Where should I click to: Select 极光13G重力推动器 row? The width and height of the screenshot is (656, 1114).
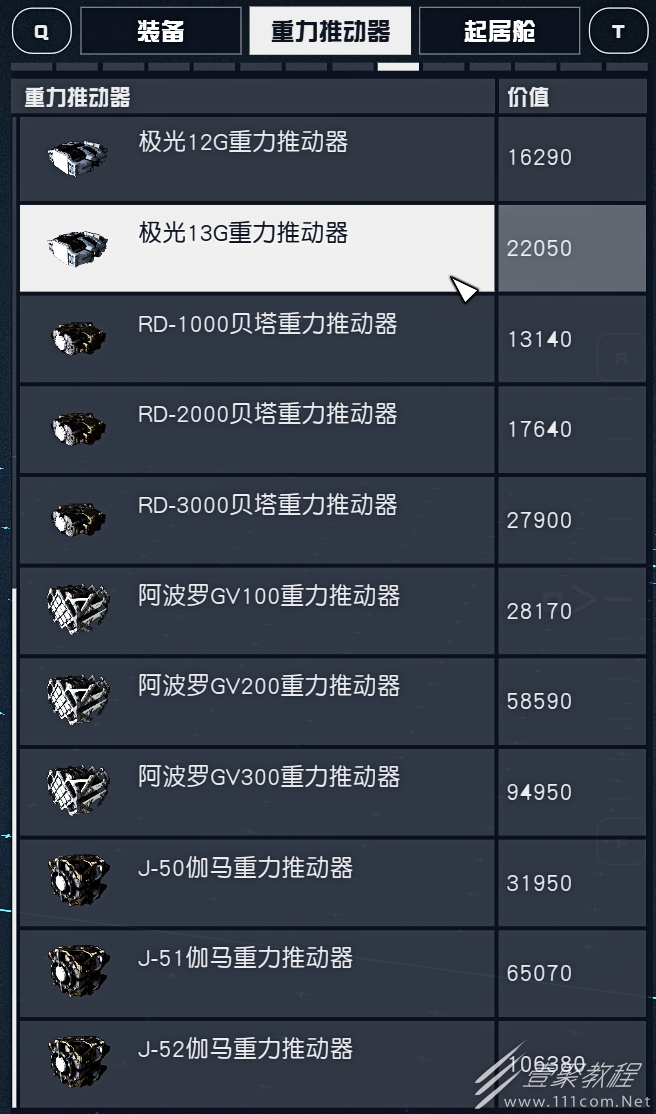point(257,248)
